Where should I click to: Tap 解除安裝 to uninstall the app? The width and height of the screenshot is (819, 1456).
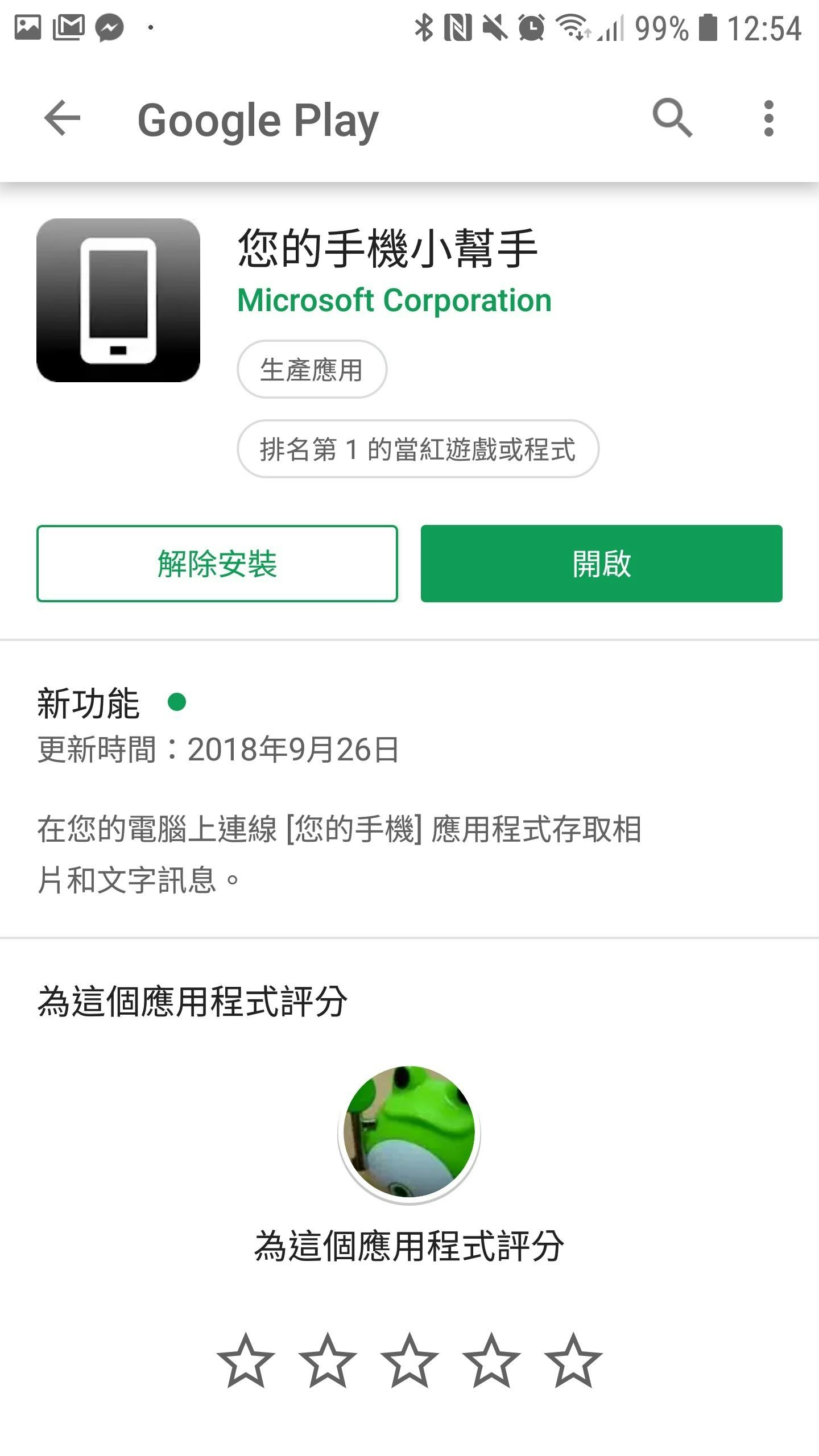coord(217,564)
